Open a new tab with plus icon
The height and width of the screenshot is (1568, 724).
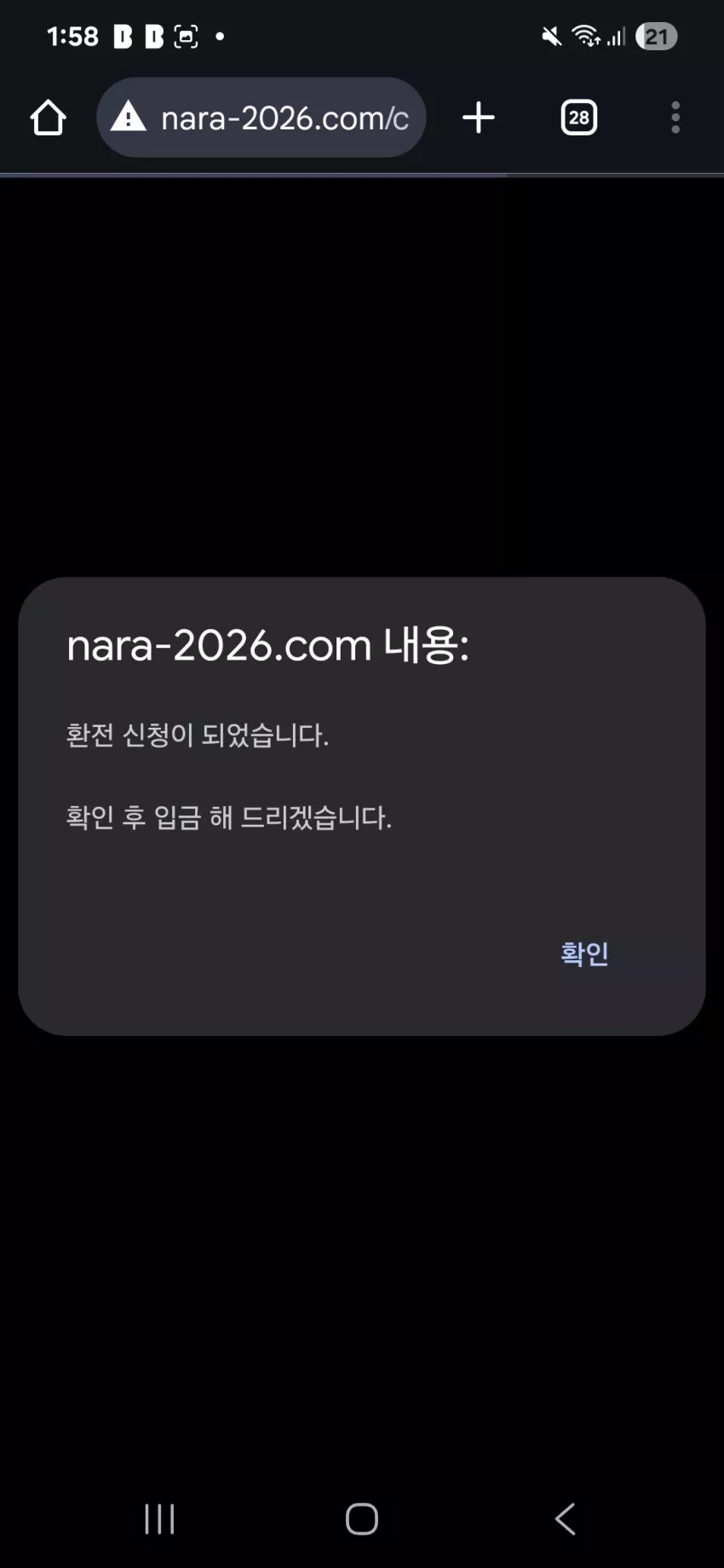[479, 117]
